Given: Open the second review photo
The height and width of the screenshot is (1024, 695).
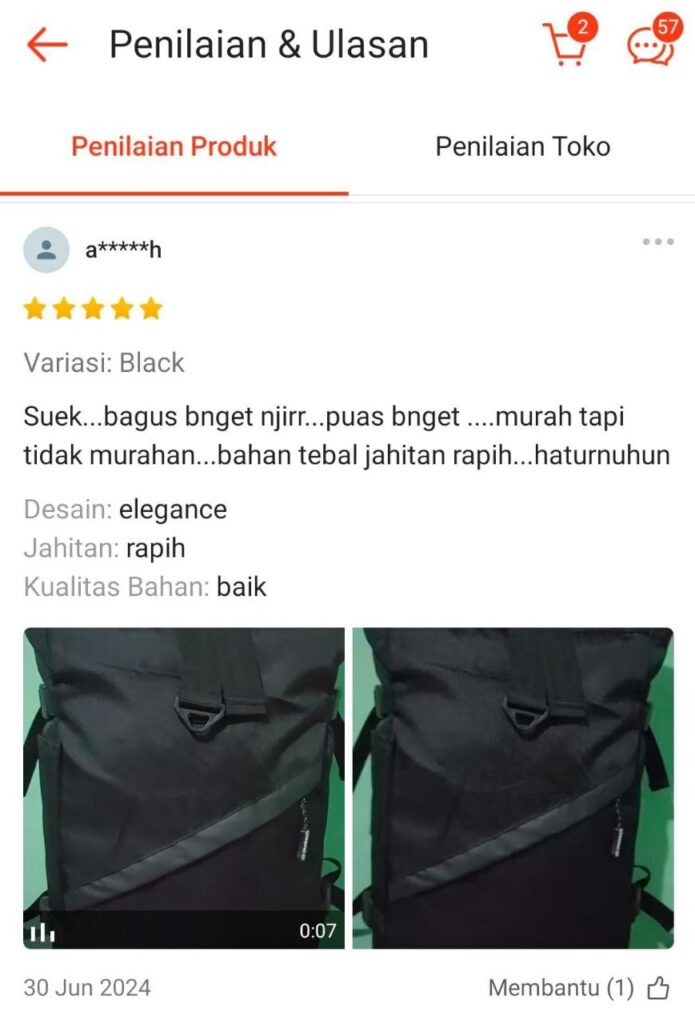Looking at the screenshot, I should [513, 788].
